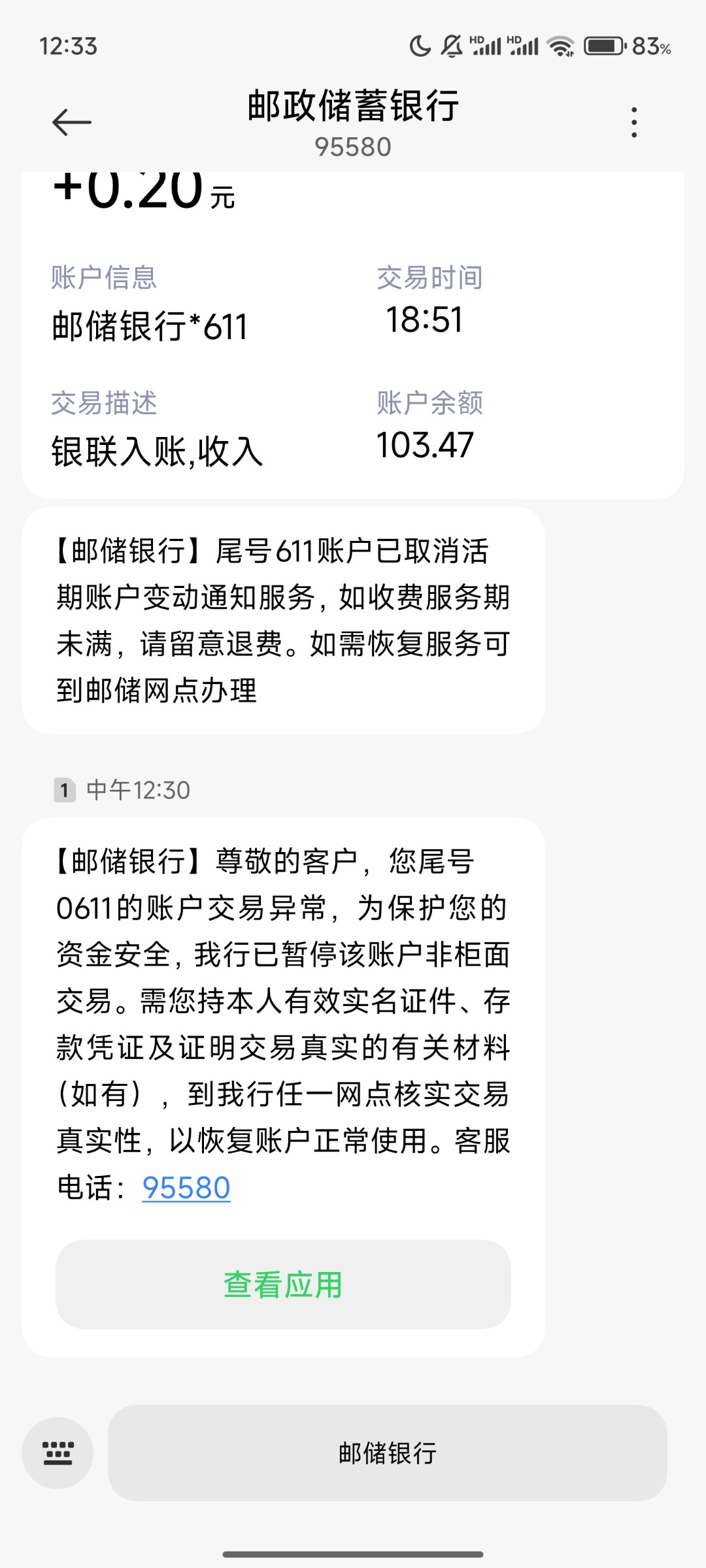Screen dimensions: 706x1568
Task: Tap the 查看应用 button
Action: pos(283,1284)
